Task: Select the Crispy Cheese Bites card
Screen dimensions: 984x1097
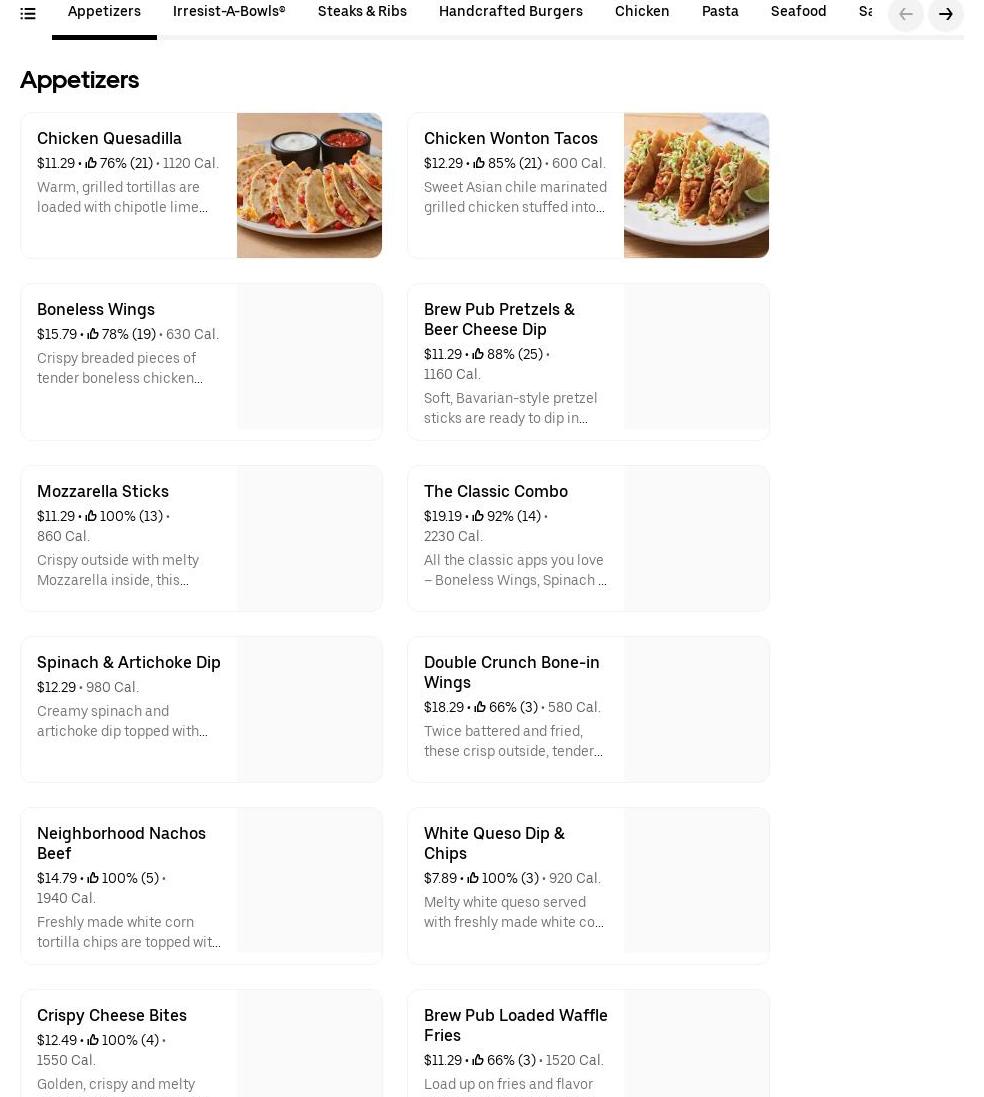Action: (201, 1045)
